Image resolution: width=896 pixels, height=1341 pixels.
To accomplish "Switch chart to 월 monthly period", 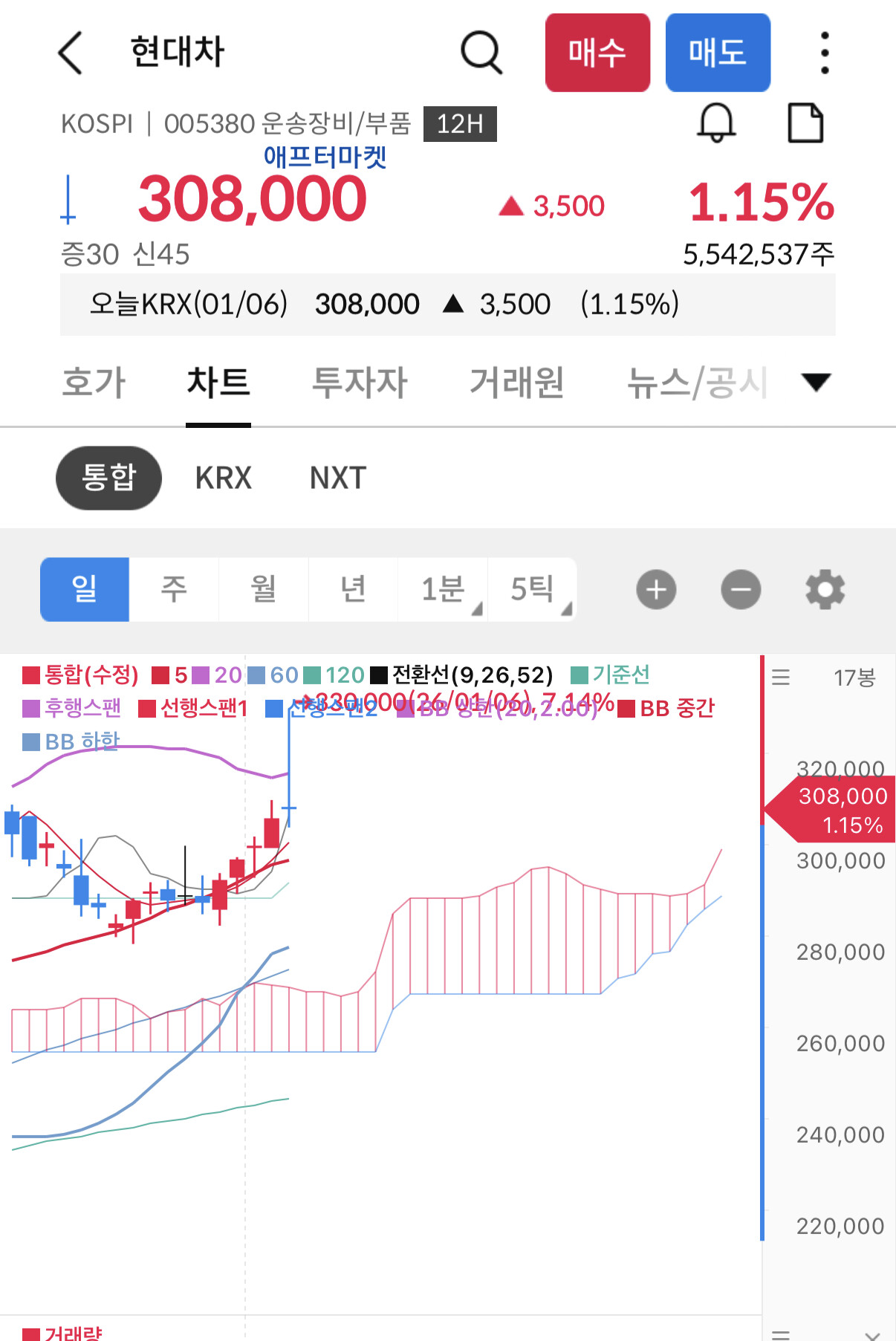I will coord(264,589).
